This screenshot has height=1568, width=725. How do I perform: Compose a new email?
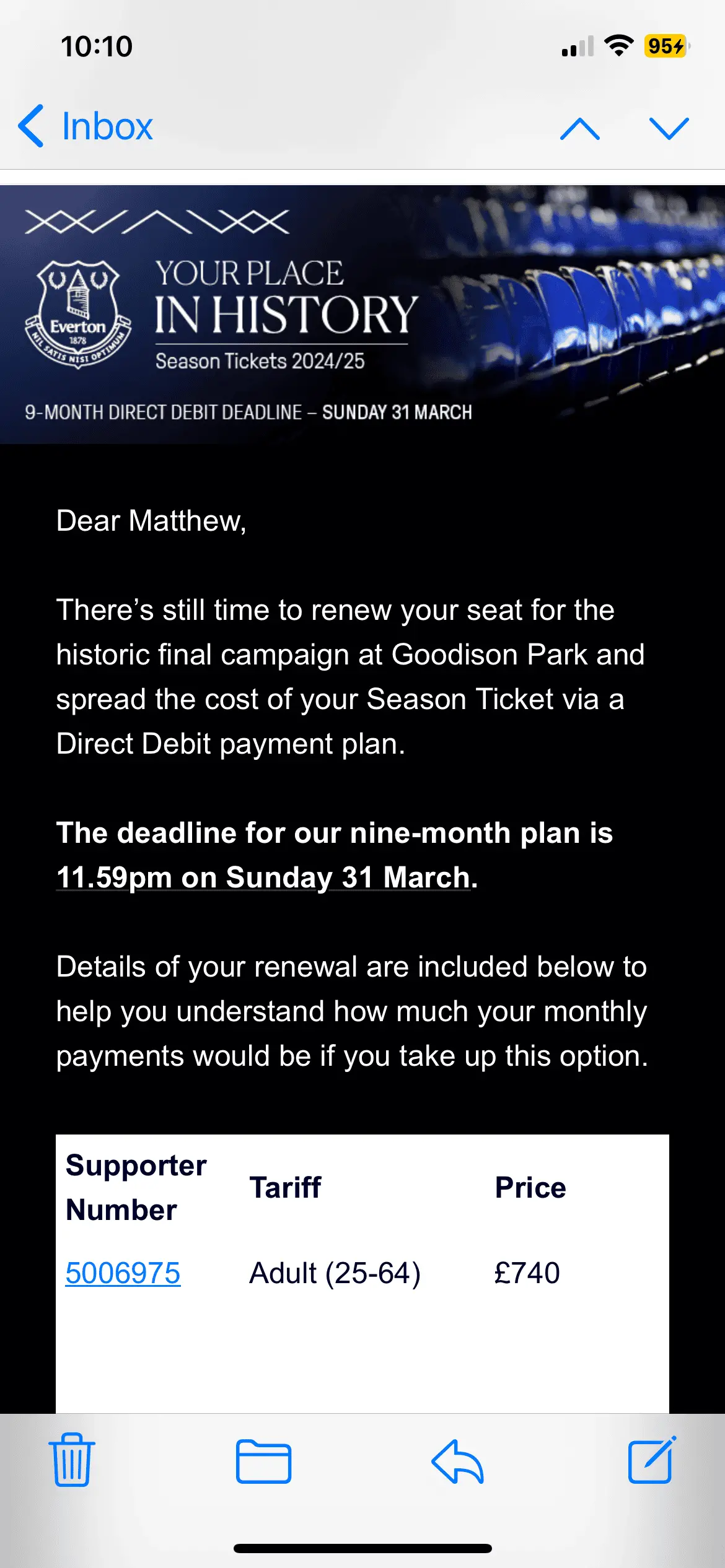[x=652, y=1460]
